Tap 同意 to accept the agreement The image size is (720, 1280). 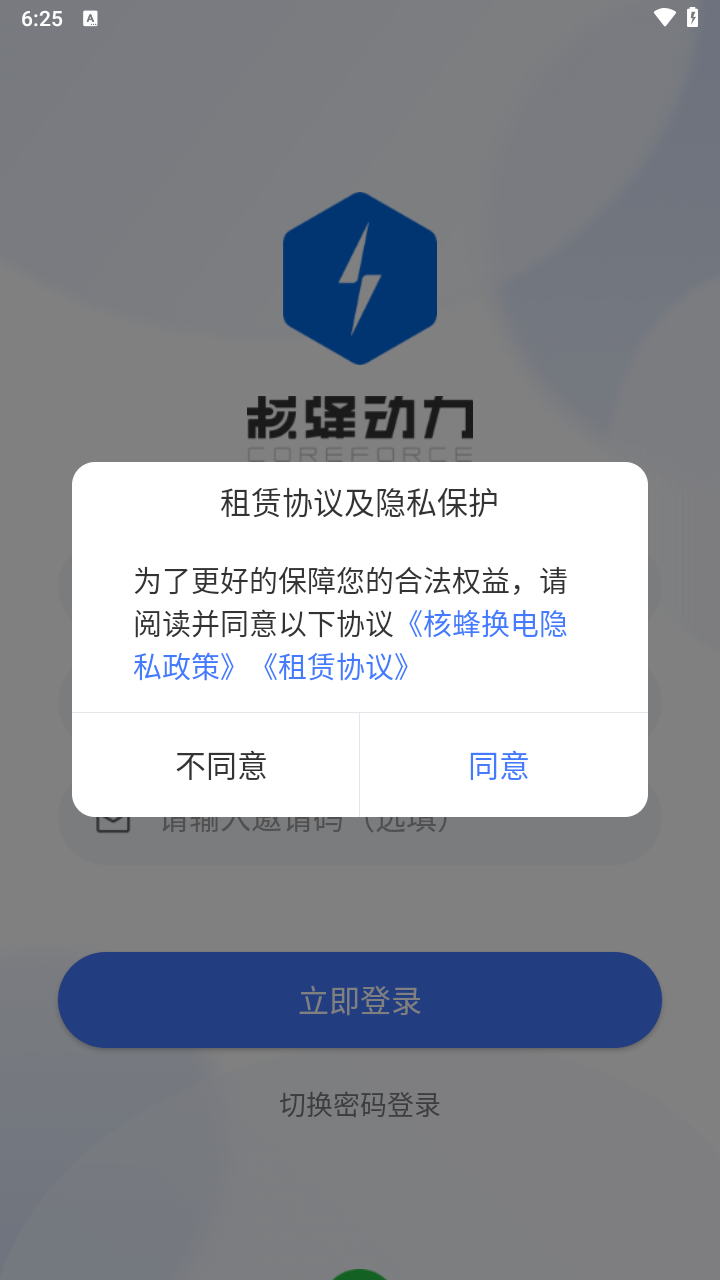tap(499, 764)
